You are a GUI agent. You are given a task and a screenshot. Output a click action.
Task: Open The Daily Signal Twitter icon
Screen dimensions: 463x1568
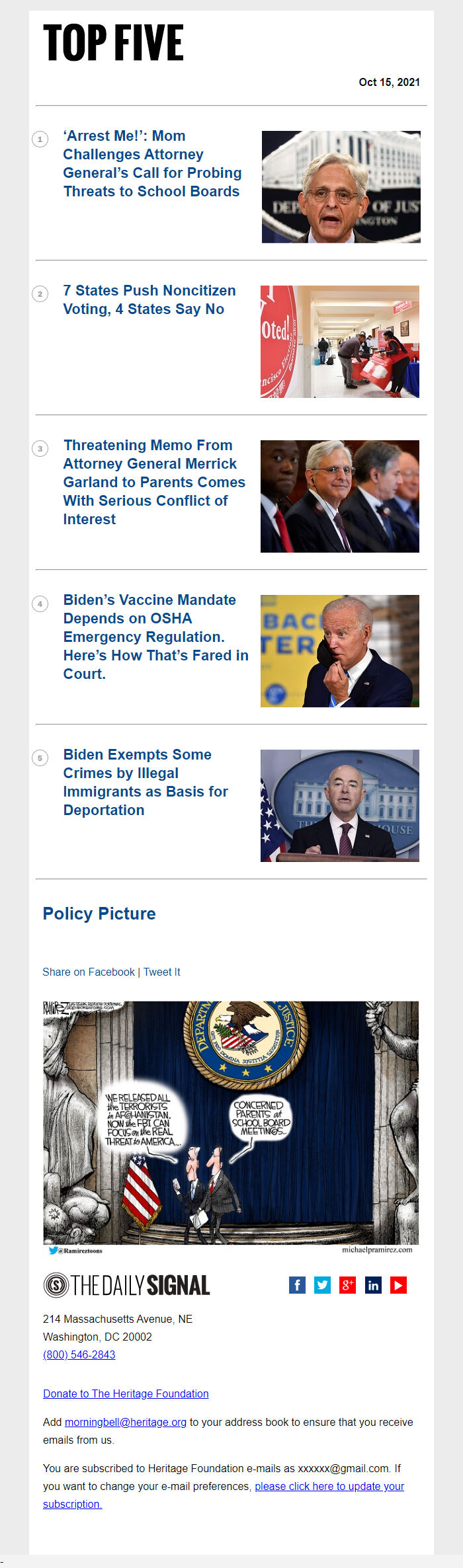(322, 1285)
